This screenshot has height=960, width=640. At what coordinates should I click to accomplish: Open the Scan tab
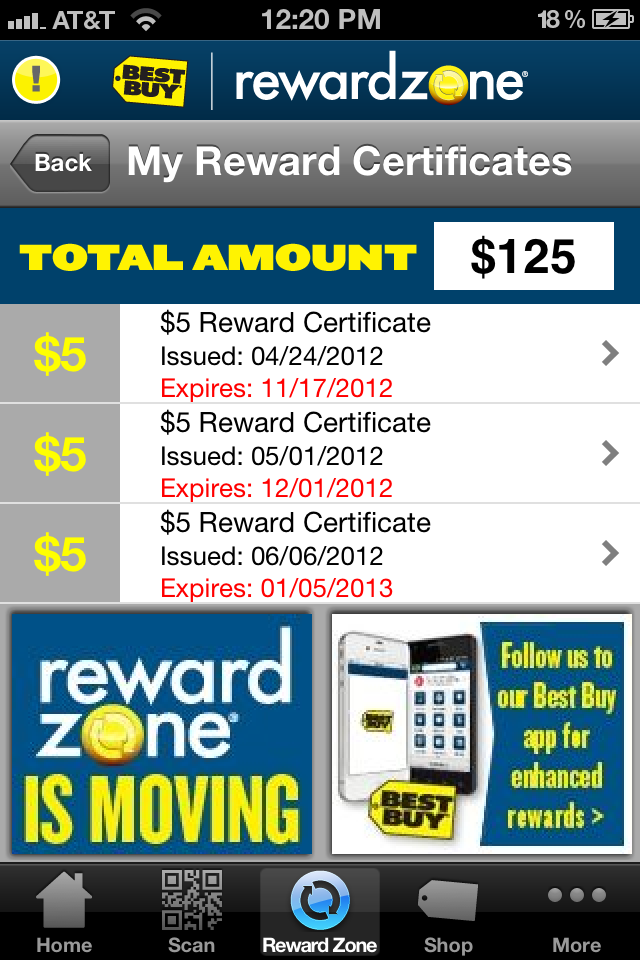[191, 912]
